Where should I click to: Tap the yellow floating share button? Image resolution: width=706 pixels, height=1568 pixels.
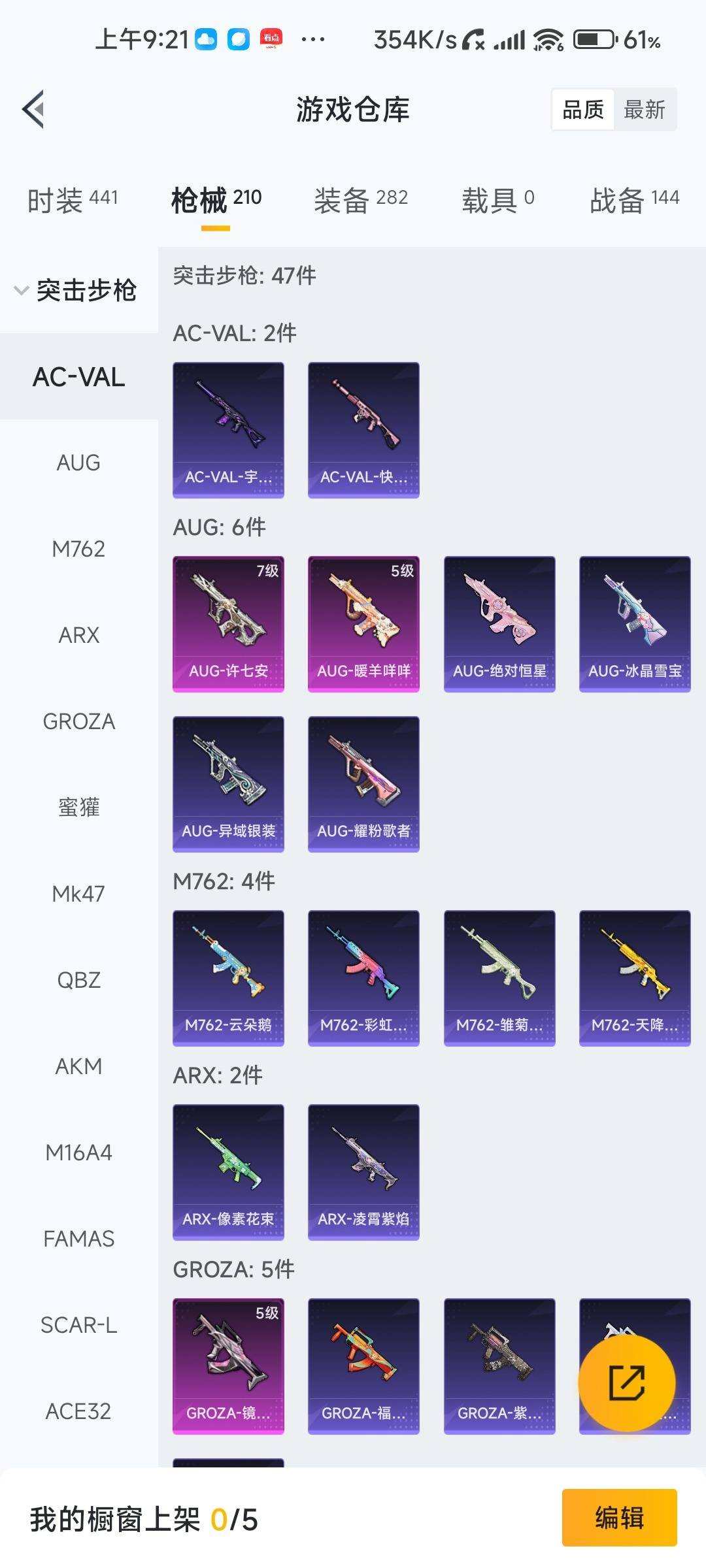tap(626, 1382)
